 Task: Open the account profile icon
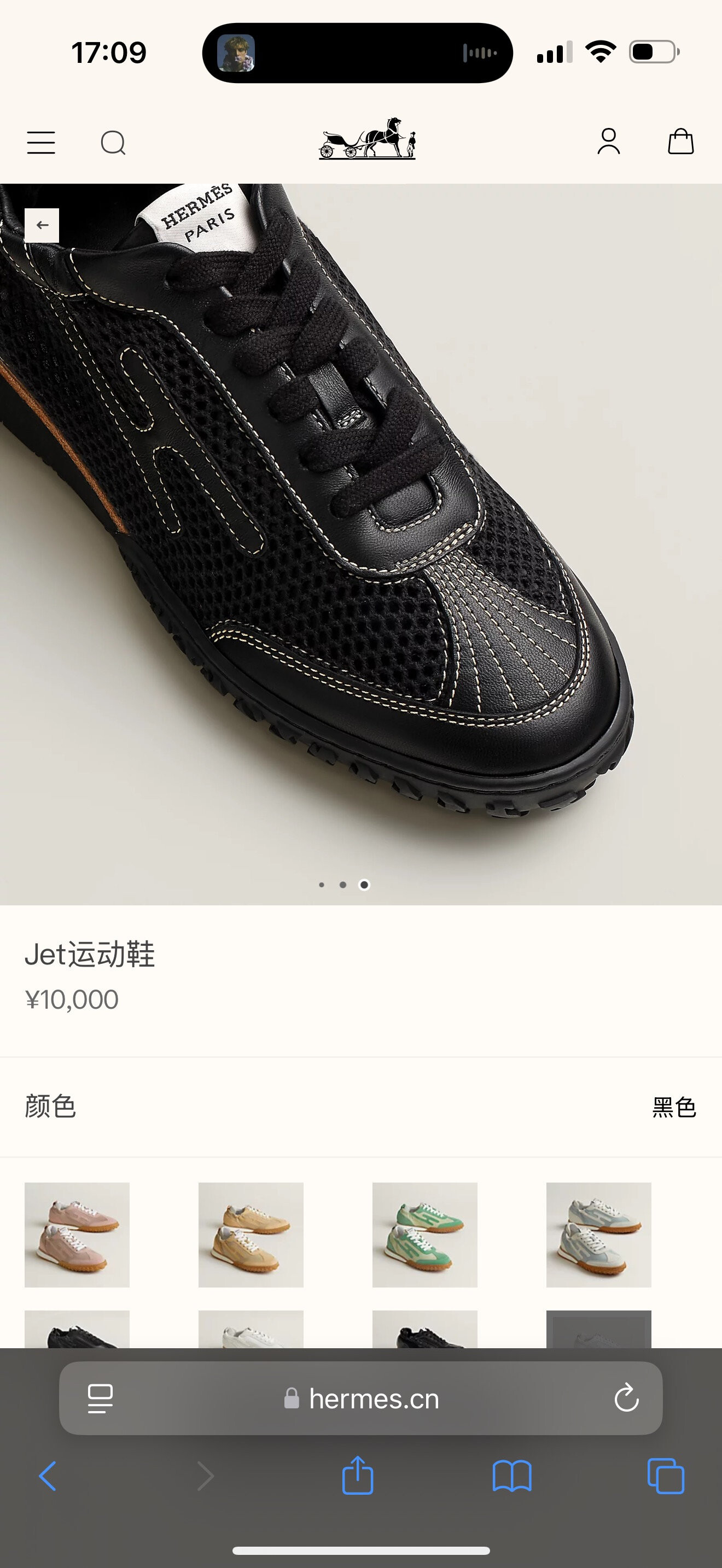point(608,141)
